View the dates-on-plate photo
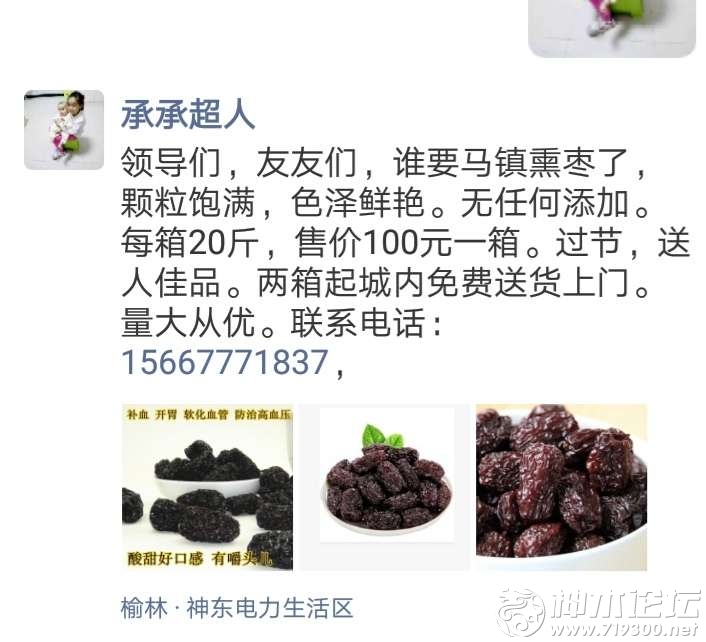The width and height of the screenshot is (706, 642). [387, 487]
